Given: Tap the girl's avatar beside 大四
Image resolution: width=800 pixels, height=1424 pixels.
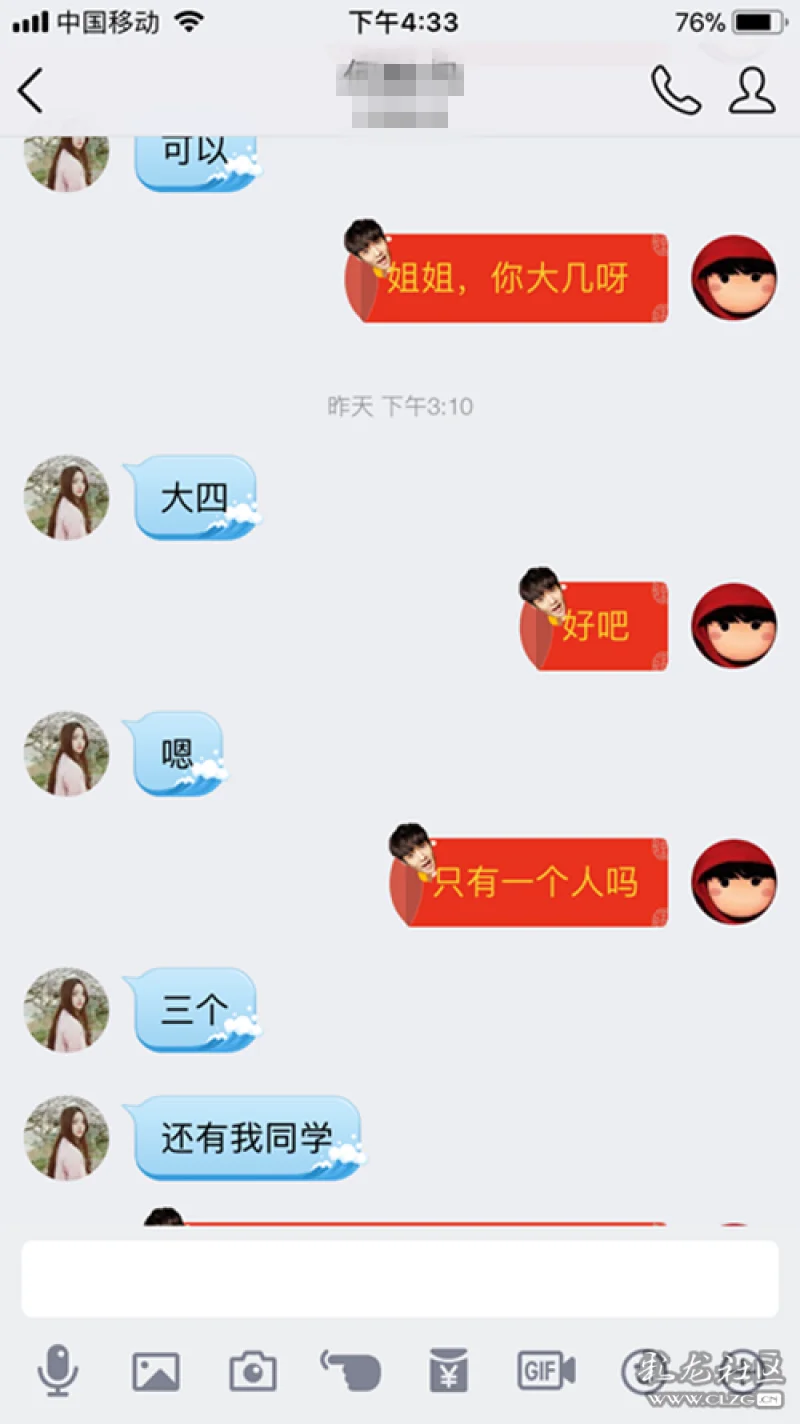Looking at the screenshot, I should [x=67, y=497].
